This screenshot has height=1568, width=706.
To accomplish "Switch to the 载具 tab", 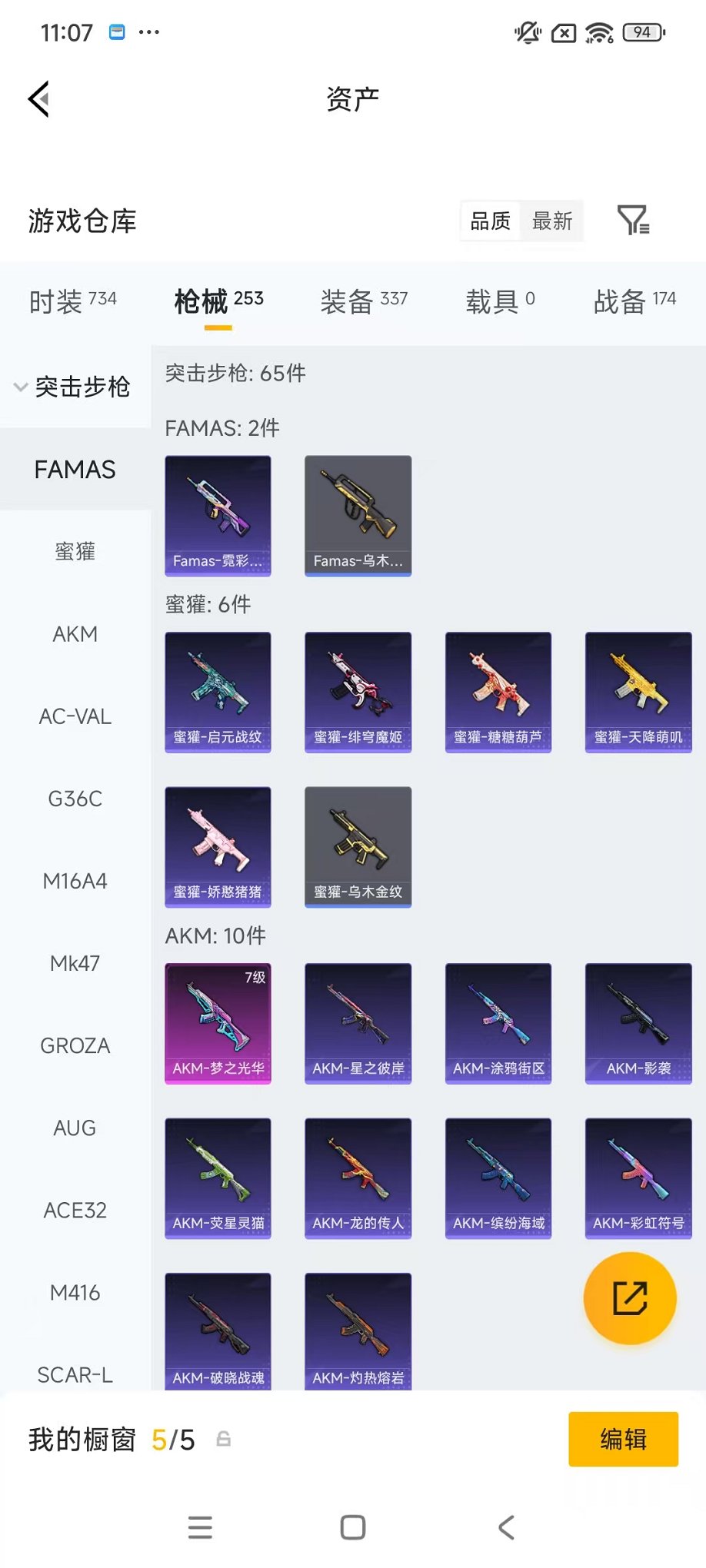I will [500, 301].
